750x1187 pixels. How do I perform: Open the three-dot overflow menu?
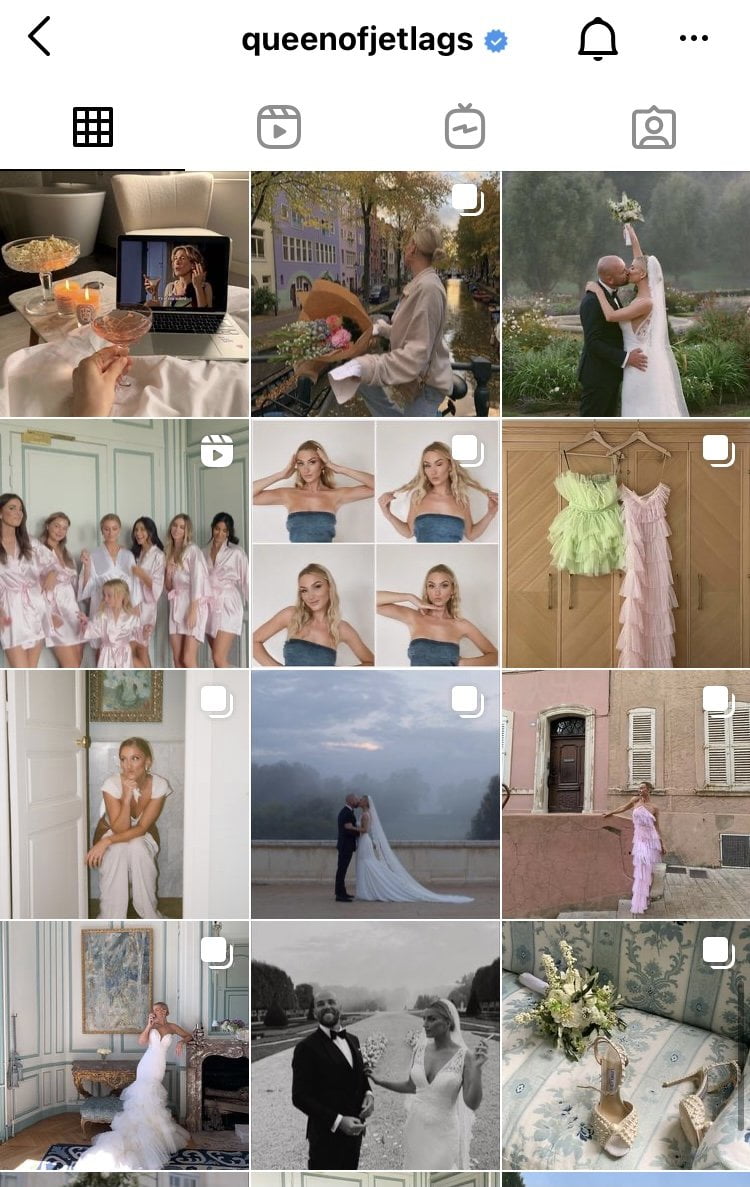click(x=693, y=39)
